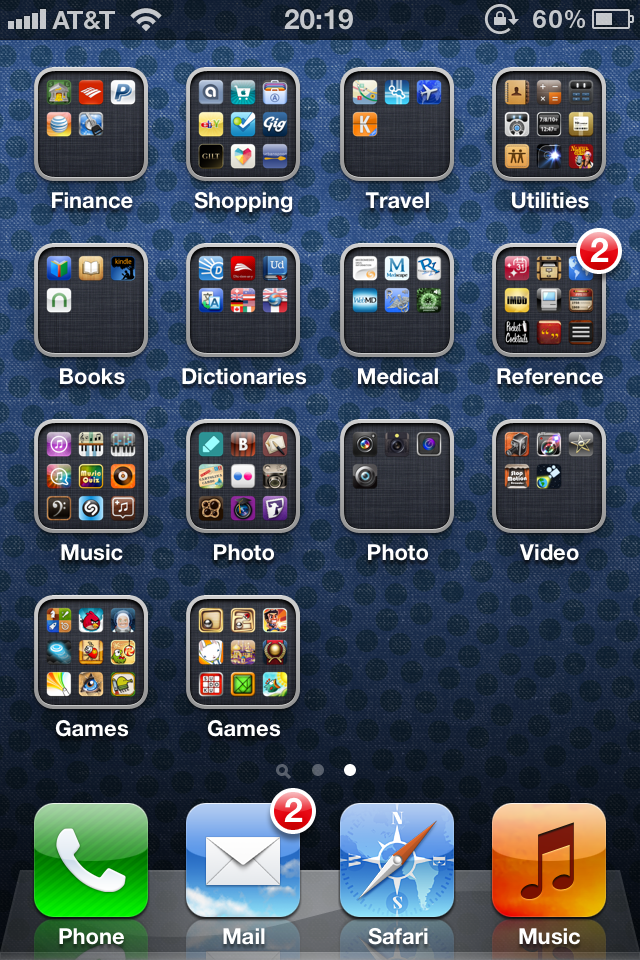The image size is (640, 960).
Task: Open the Utilities folder
Action: click(549, 124)
